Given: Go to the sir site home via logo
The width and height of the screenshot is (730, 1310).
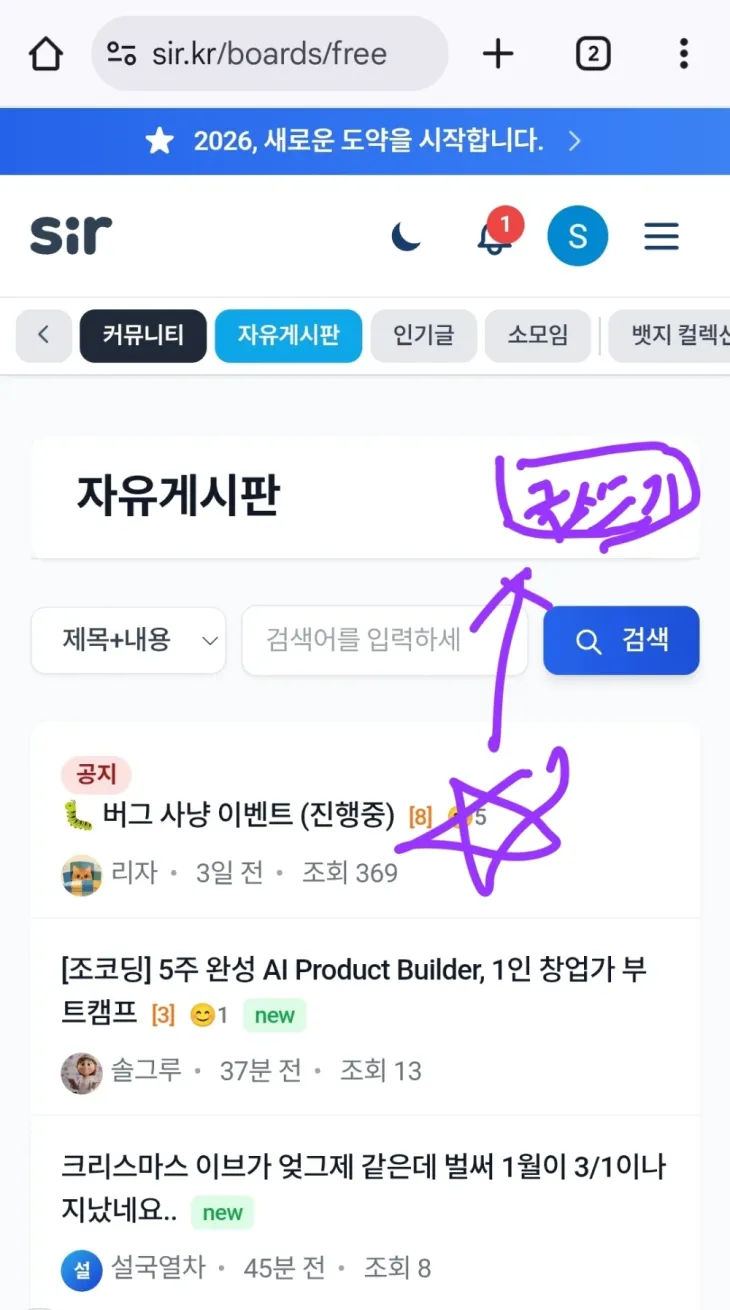Looking at the screenshot, I should point(71,236).
